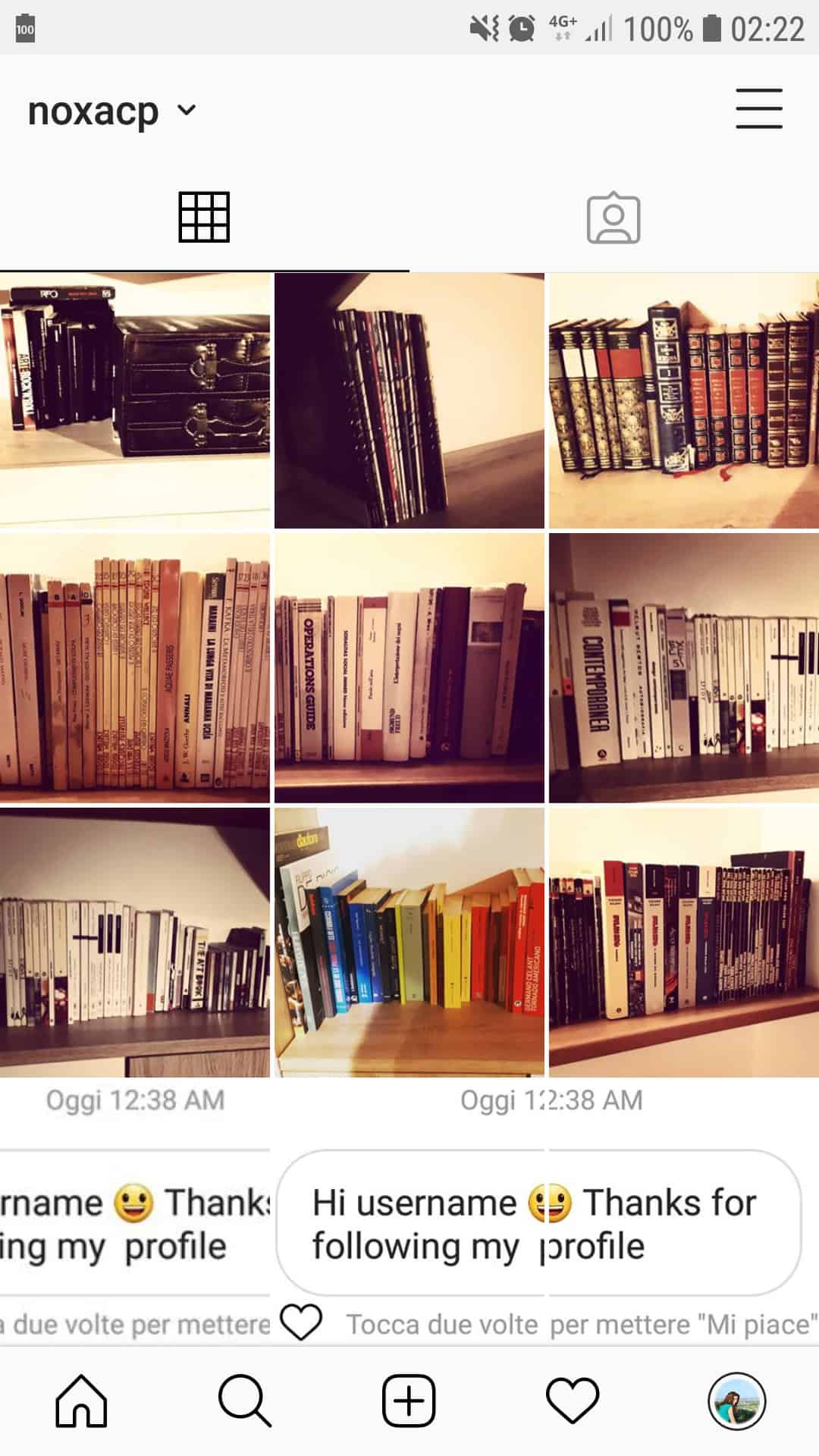Open the post with The Art Book
This screenshot has width=819, height=1456.
click(135, 942)
